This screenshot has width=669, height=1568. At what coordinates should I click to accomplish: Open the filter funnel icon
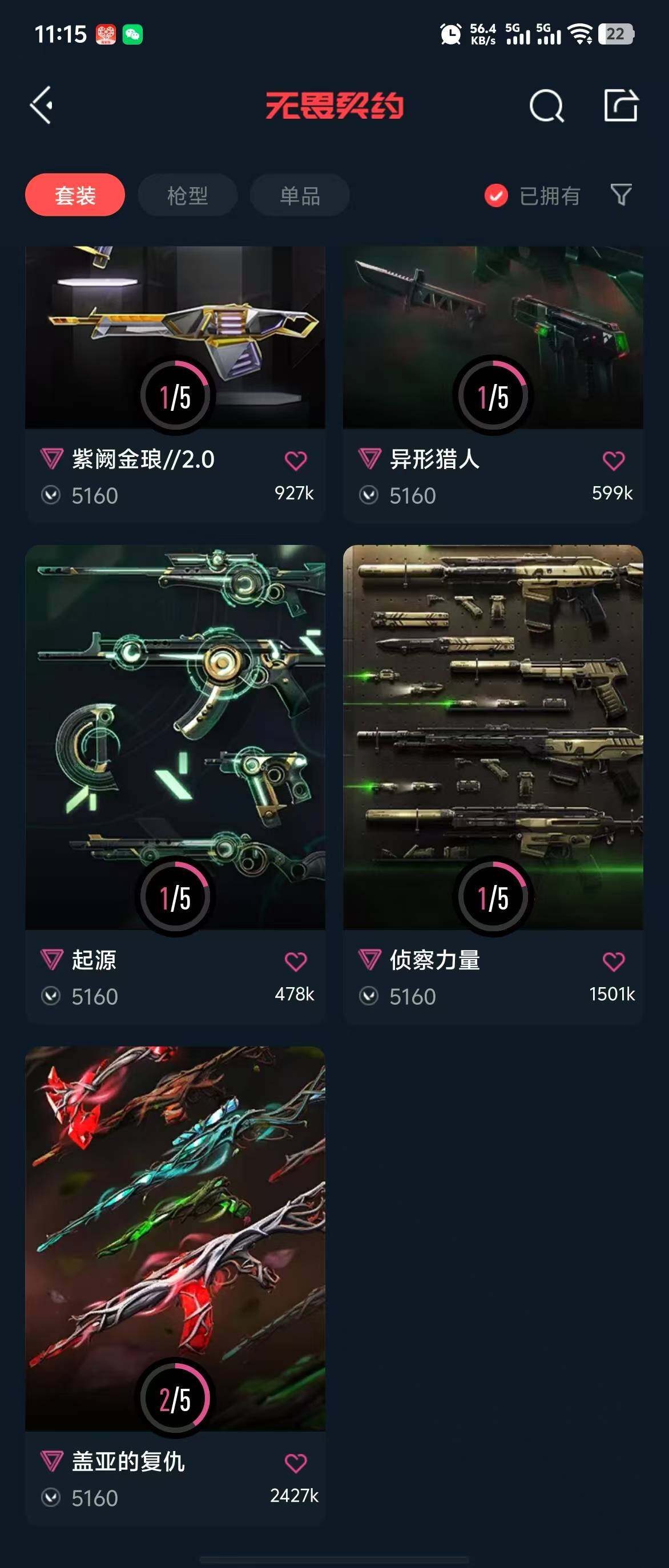pyautogui.click(x=620, y=195)
